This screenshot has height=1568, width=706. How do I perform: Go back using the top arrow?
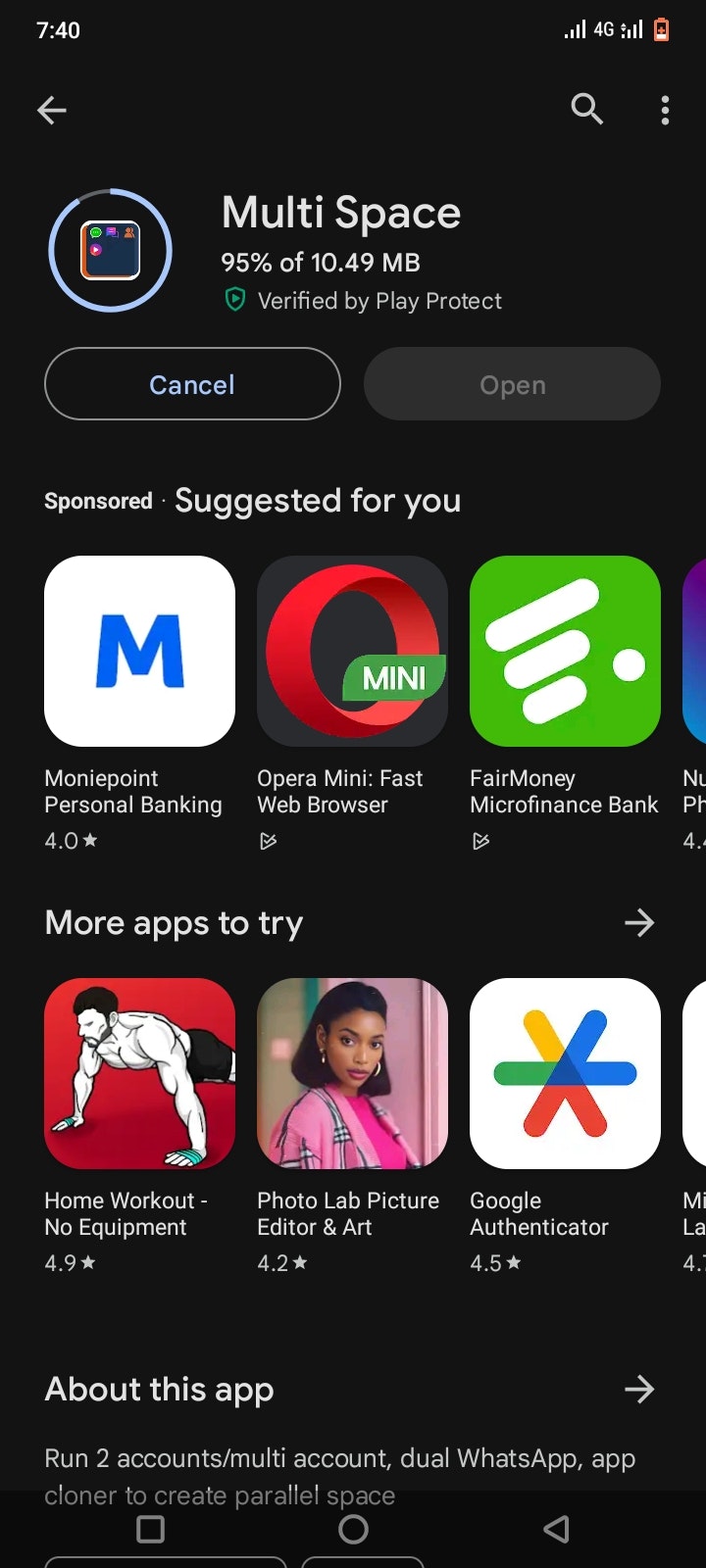(52, 110)
